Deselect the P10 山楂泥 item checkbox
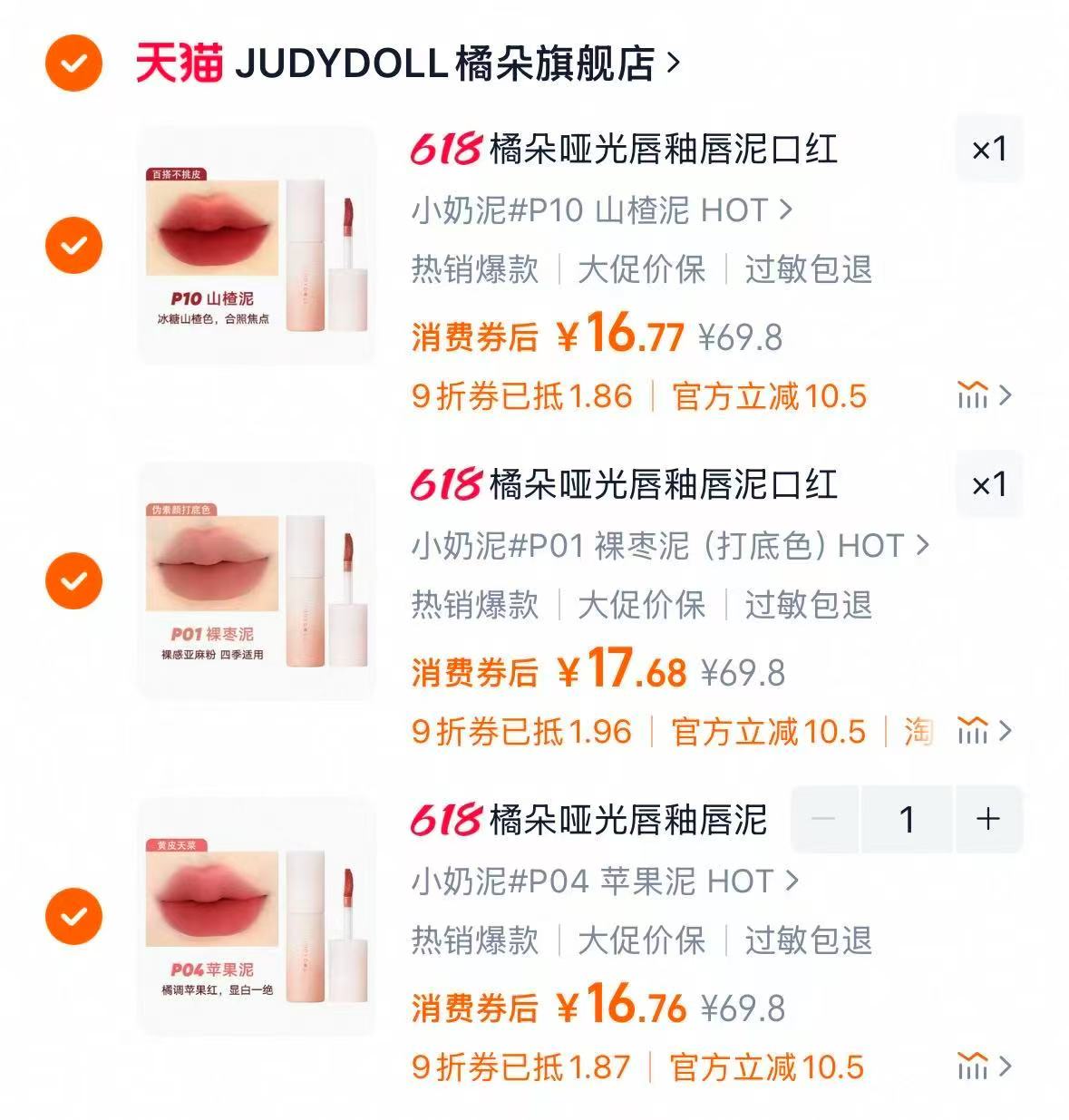This screenshot has width=1069, height=1120. click(73, 246)
